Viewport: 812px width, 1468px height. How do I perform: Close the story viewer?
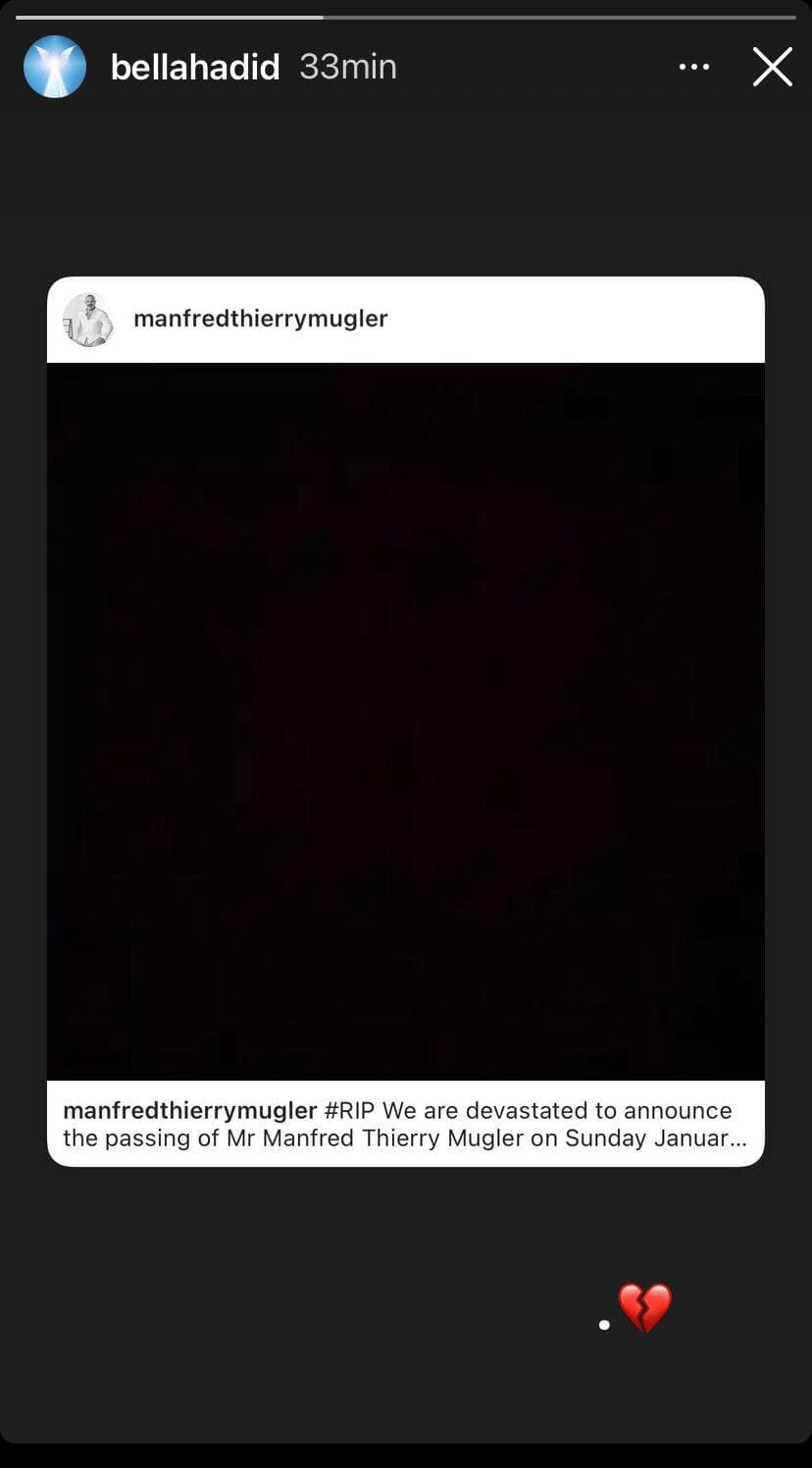pos(772,68)
